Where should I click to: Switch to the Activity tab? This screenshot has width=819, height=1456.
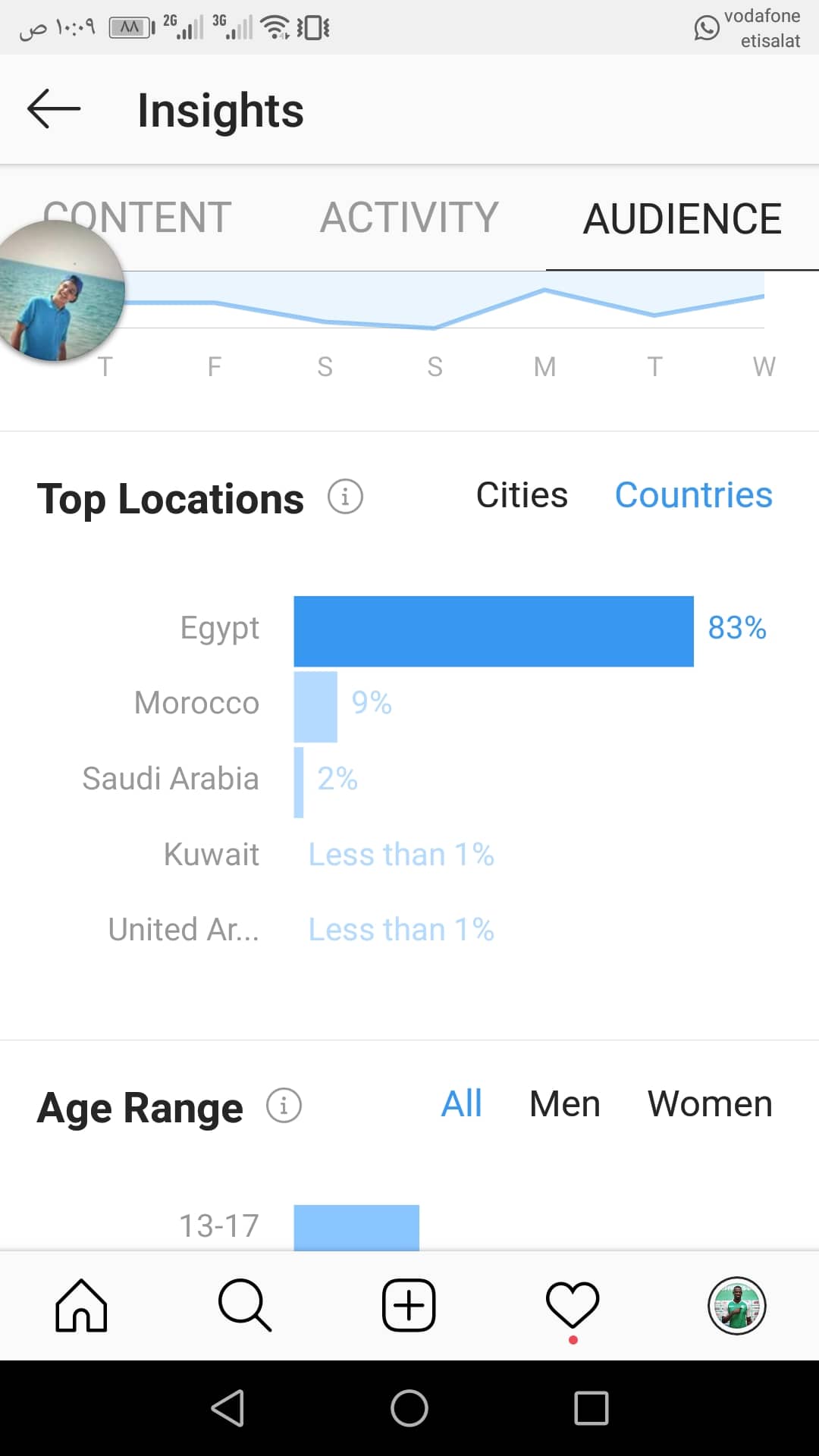tap(409, 218)
